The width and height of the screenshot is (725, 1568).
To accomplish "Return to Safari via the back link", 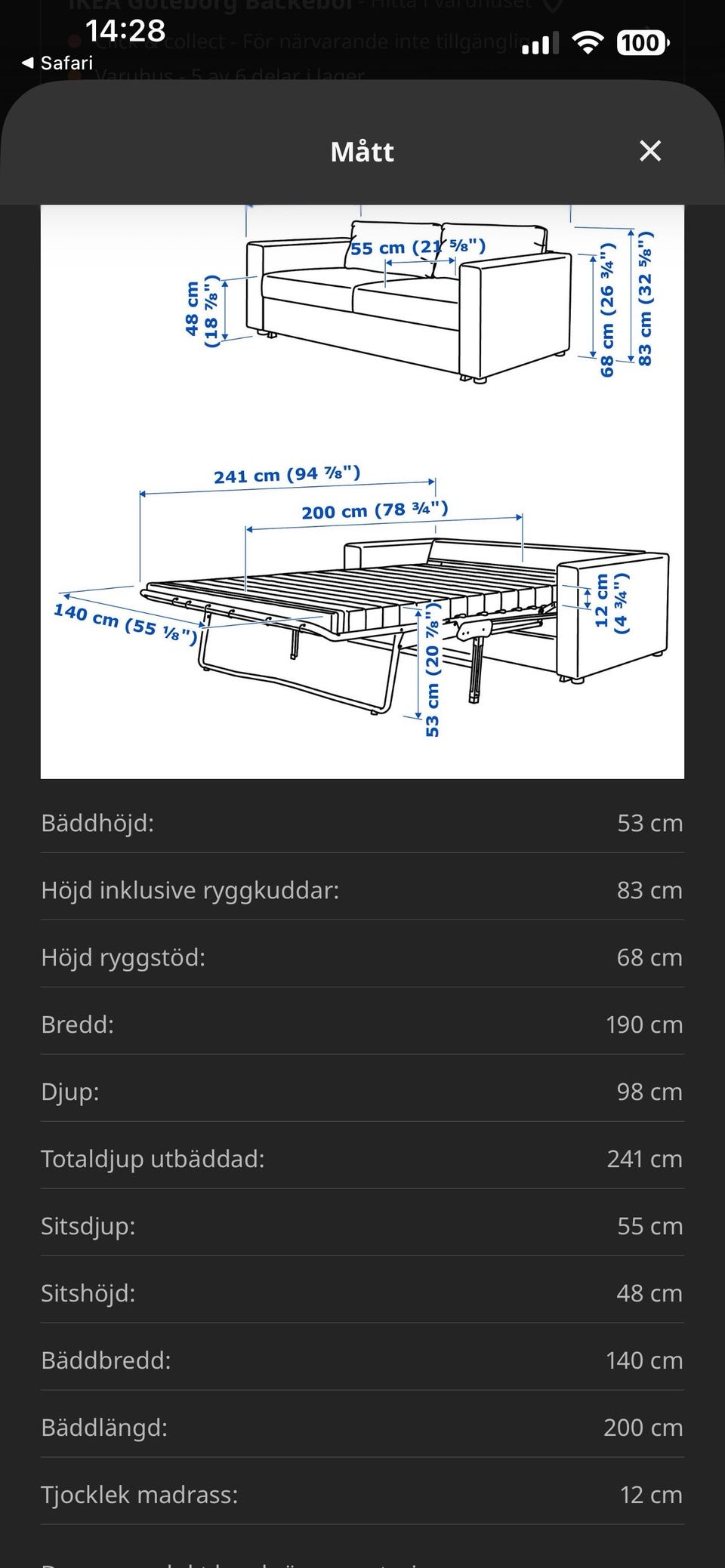I will tap(57, 63).
